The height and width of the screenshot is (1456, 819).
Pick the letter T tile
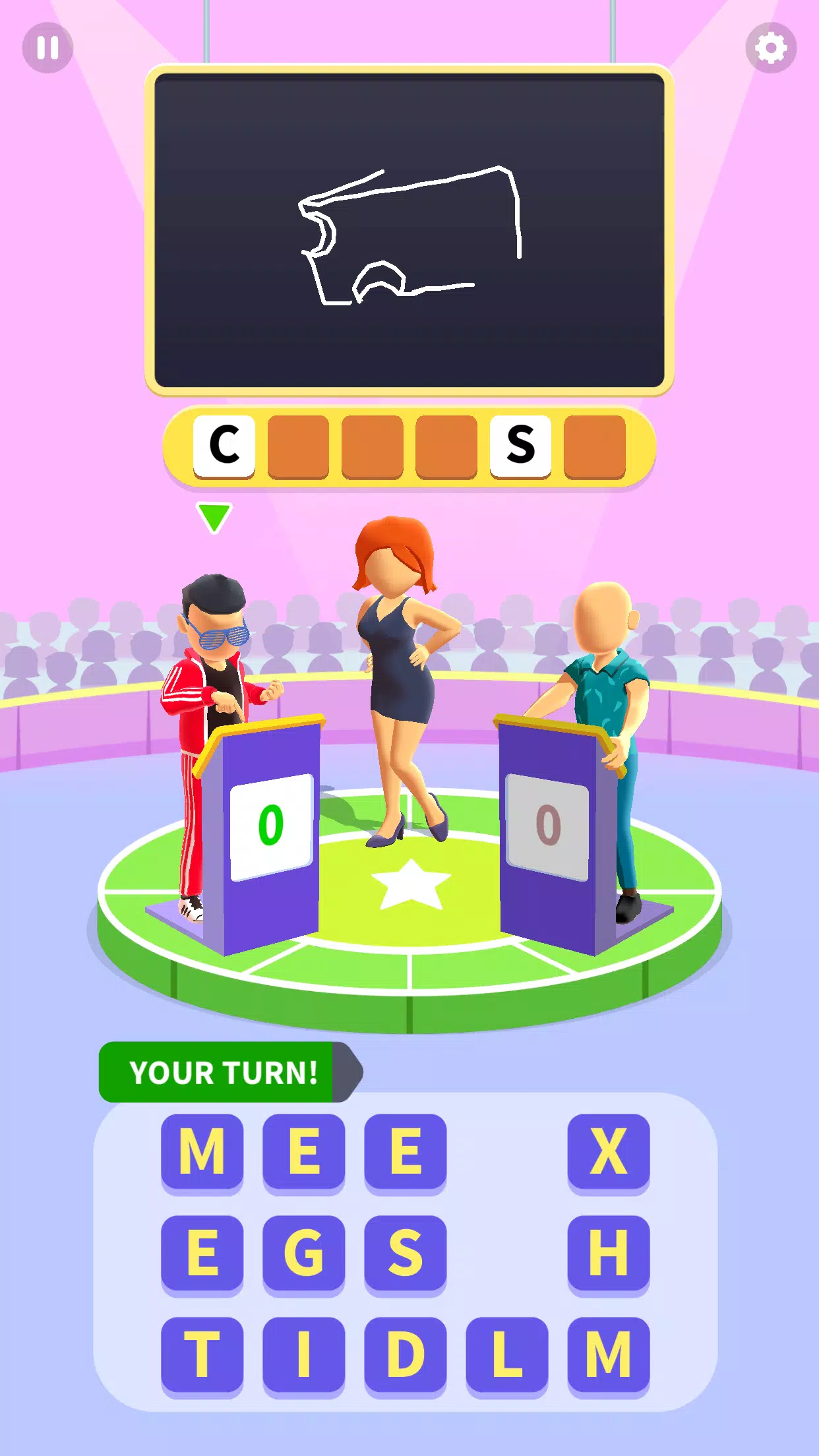202,1354
